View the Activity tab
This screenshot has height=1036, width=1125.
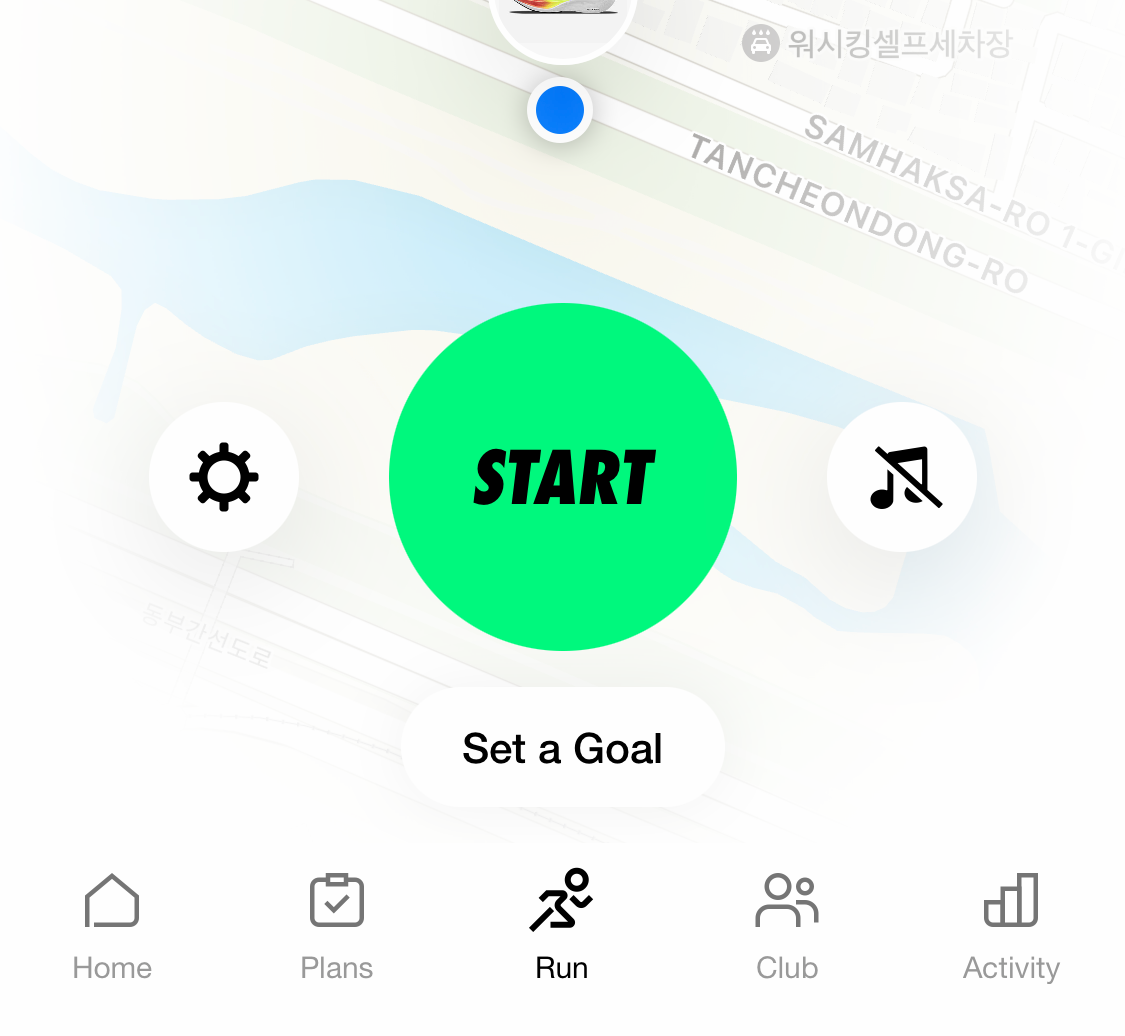[x=1011, y=926]
